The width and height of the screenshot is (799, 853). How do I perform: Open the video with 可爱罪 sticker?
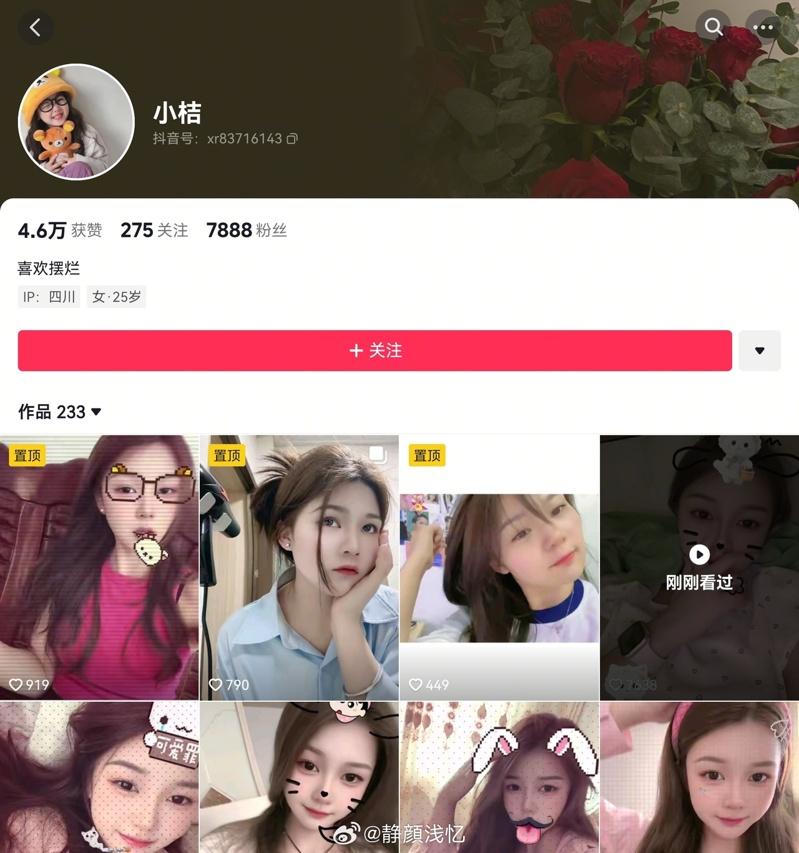tap(99, 777)
